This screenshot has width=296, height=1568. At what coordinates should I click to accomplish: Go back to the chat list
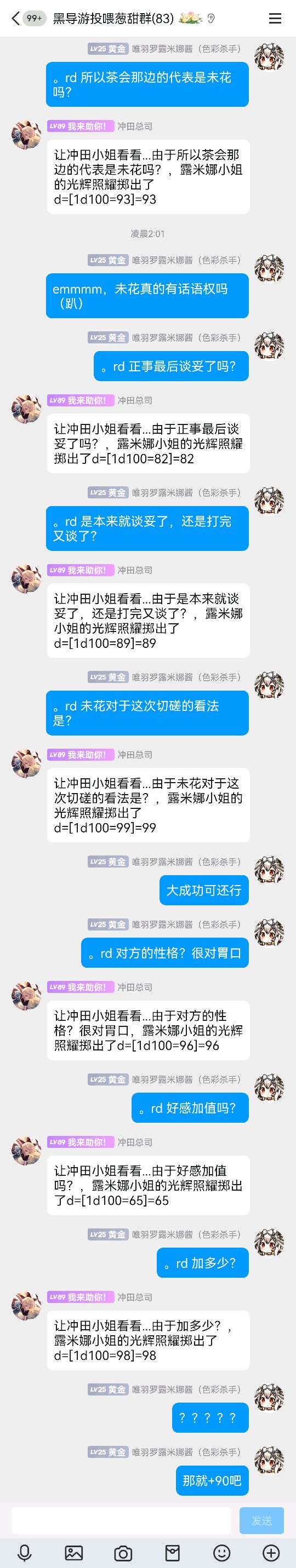coord(15,19)
